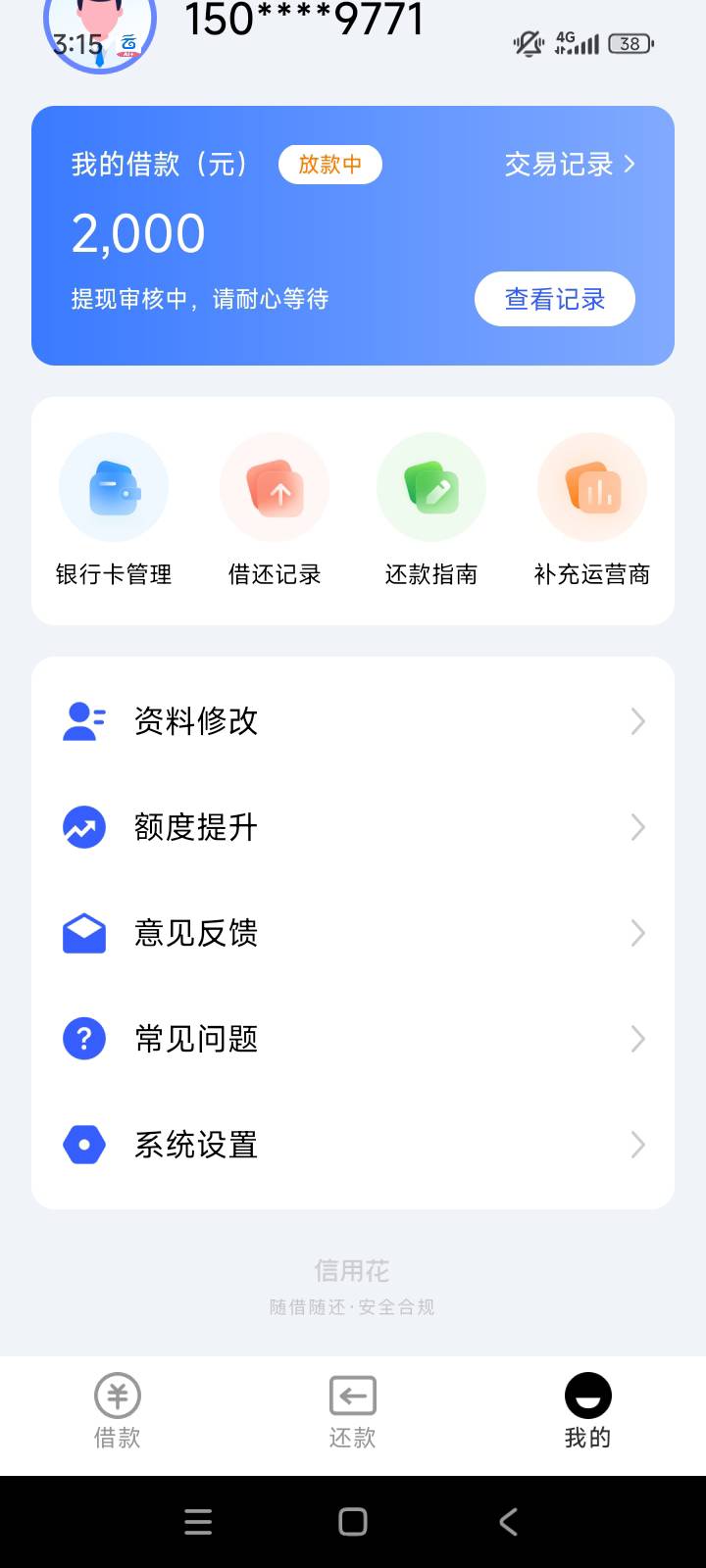The height and width of the screenshot is (1568, 706).
Task: Open 交易记录 transaction records link
Action: click(x=570, y=165)
